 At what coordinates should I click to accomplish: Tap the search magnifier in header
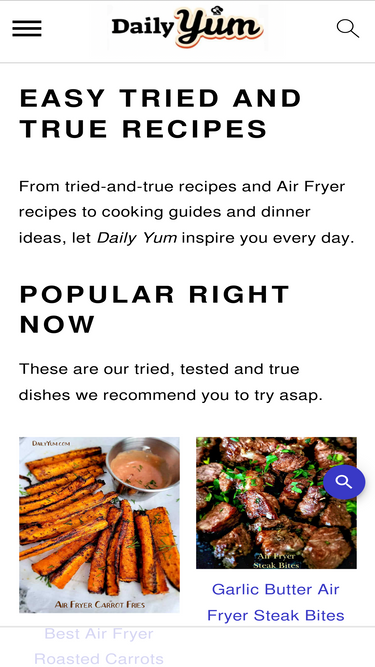348,29
